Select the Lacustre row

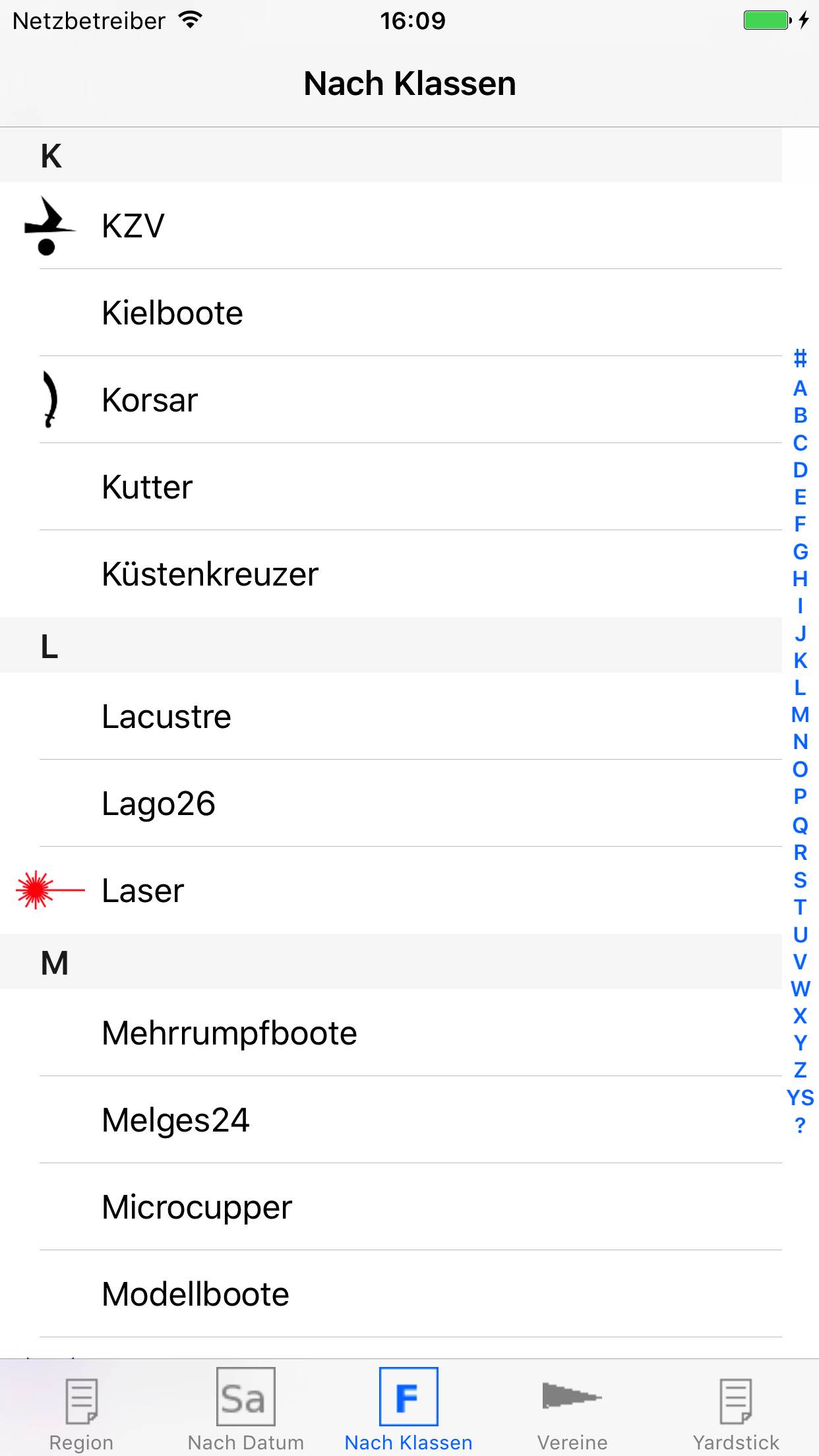391,716
